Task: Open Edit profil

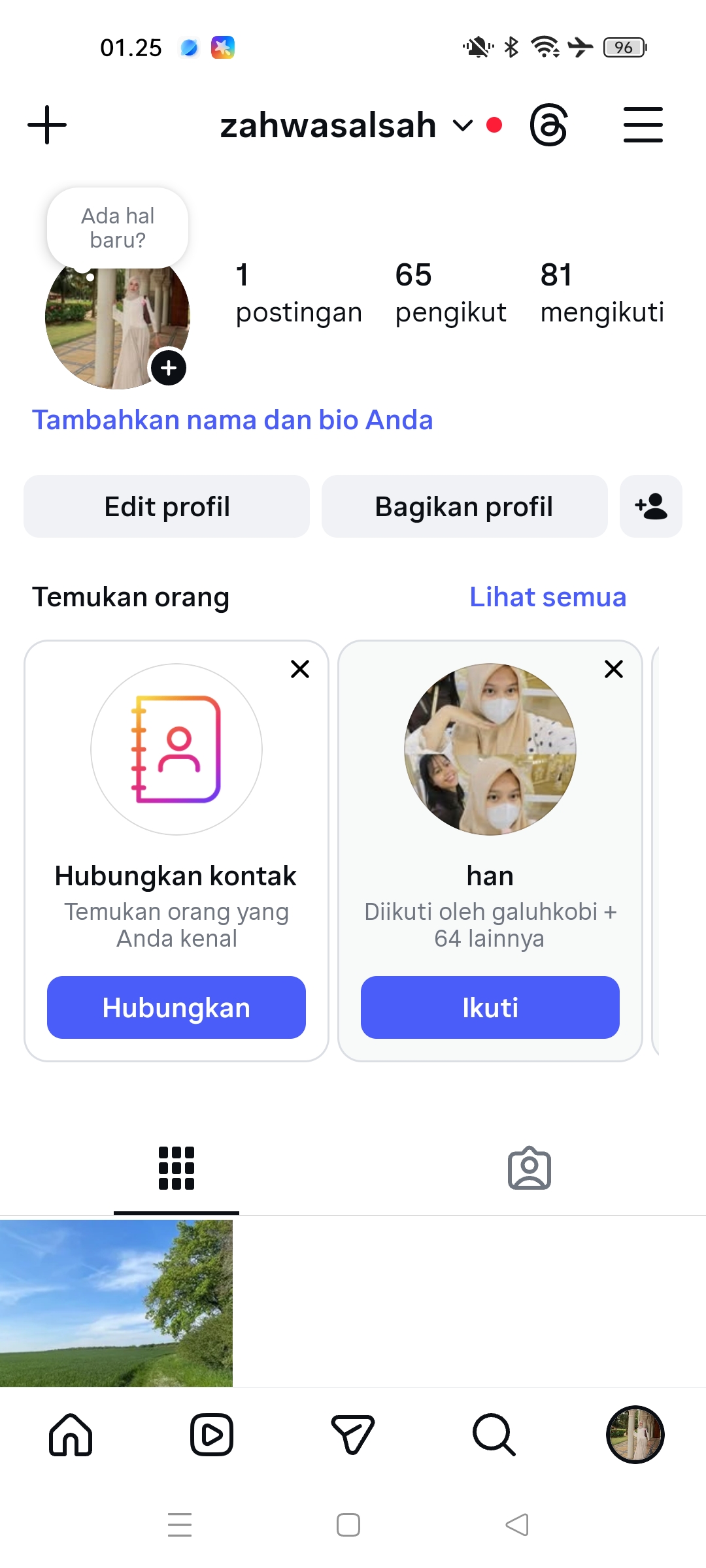Action: coord(167,506)
